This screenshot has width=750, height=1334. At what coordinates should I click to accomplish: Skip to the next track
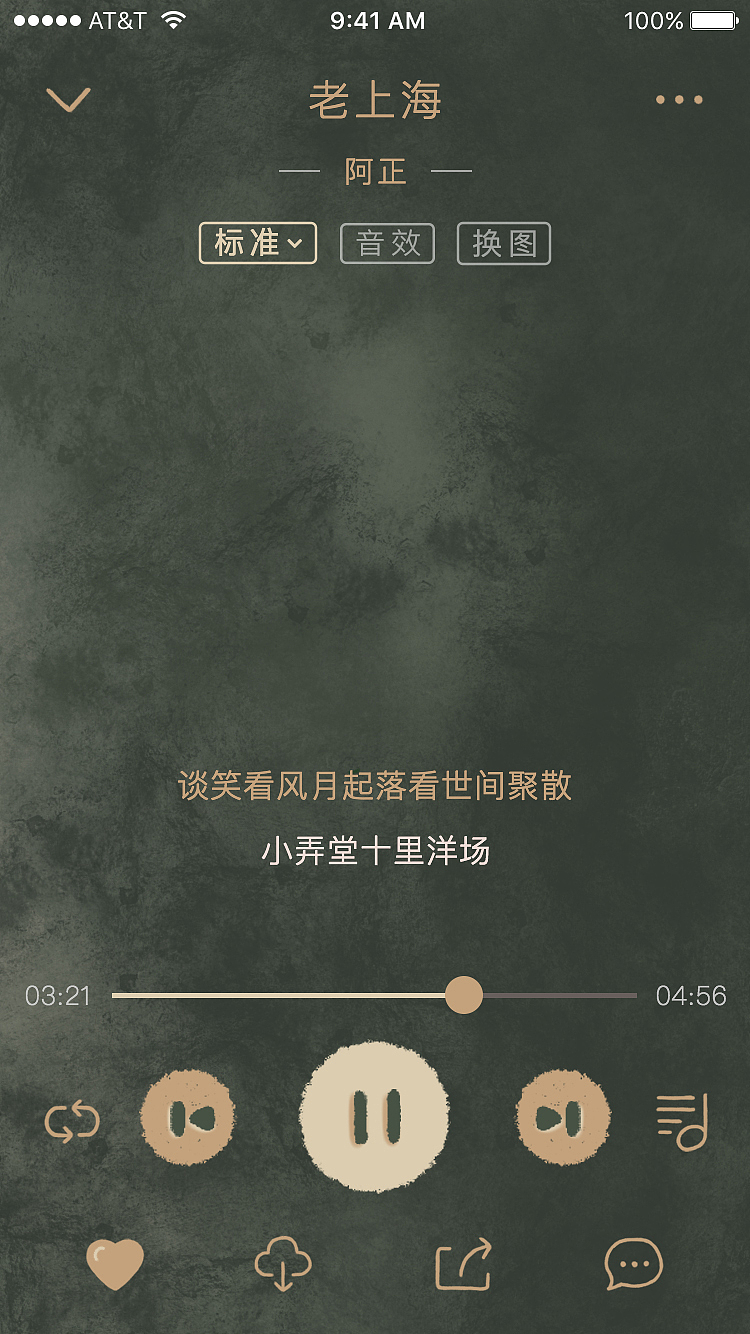pos(562,1118)
